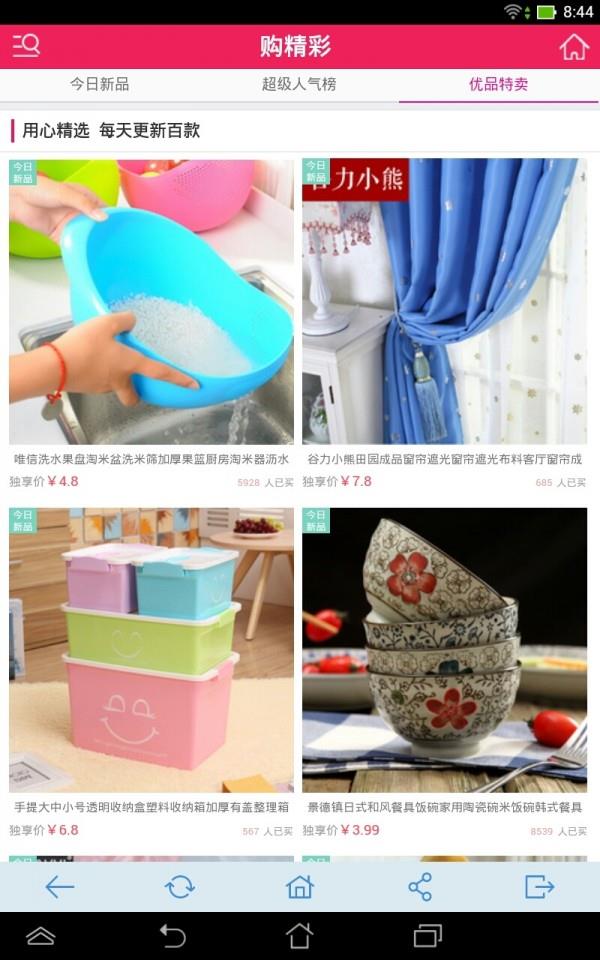Viewport: 600px width, 960px height.
Task: View the colorful storage boxes product
Action: click(x=152, y=650)
